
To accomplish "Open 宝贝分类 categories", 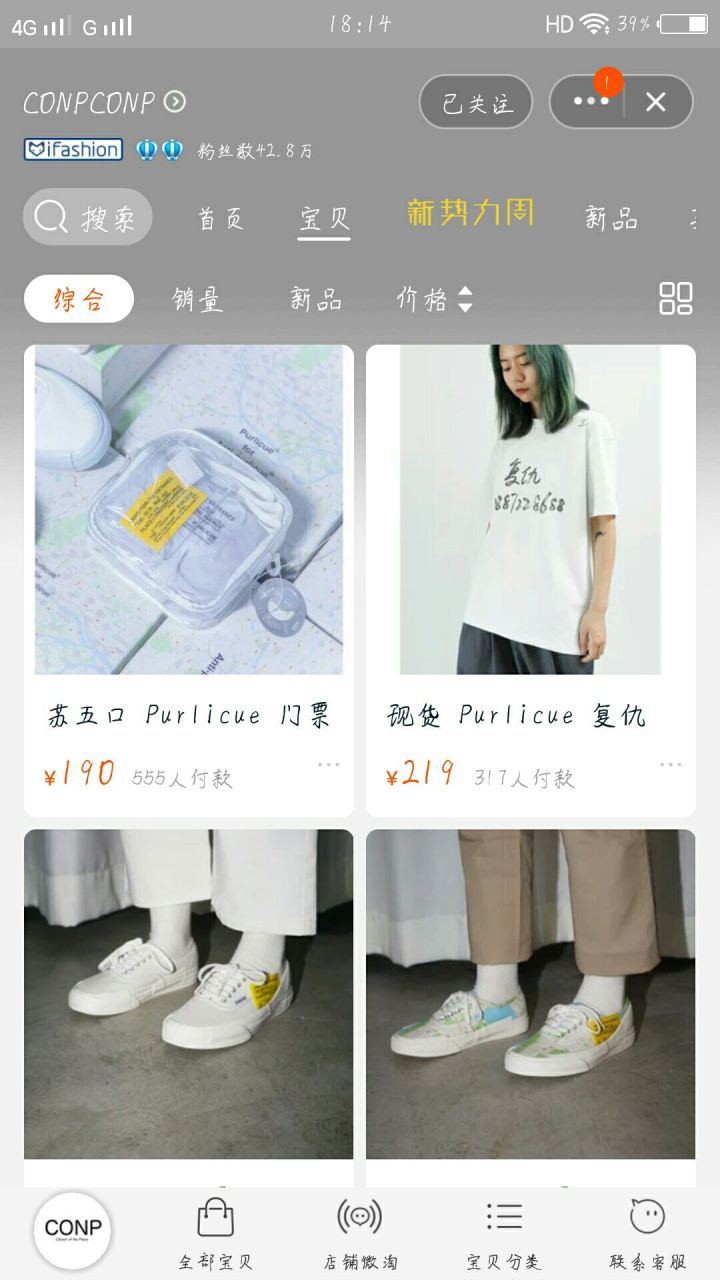I will tap(504, 1233).
